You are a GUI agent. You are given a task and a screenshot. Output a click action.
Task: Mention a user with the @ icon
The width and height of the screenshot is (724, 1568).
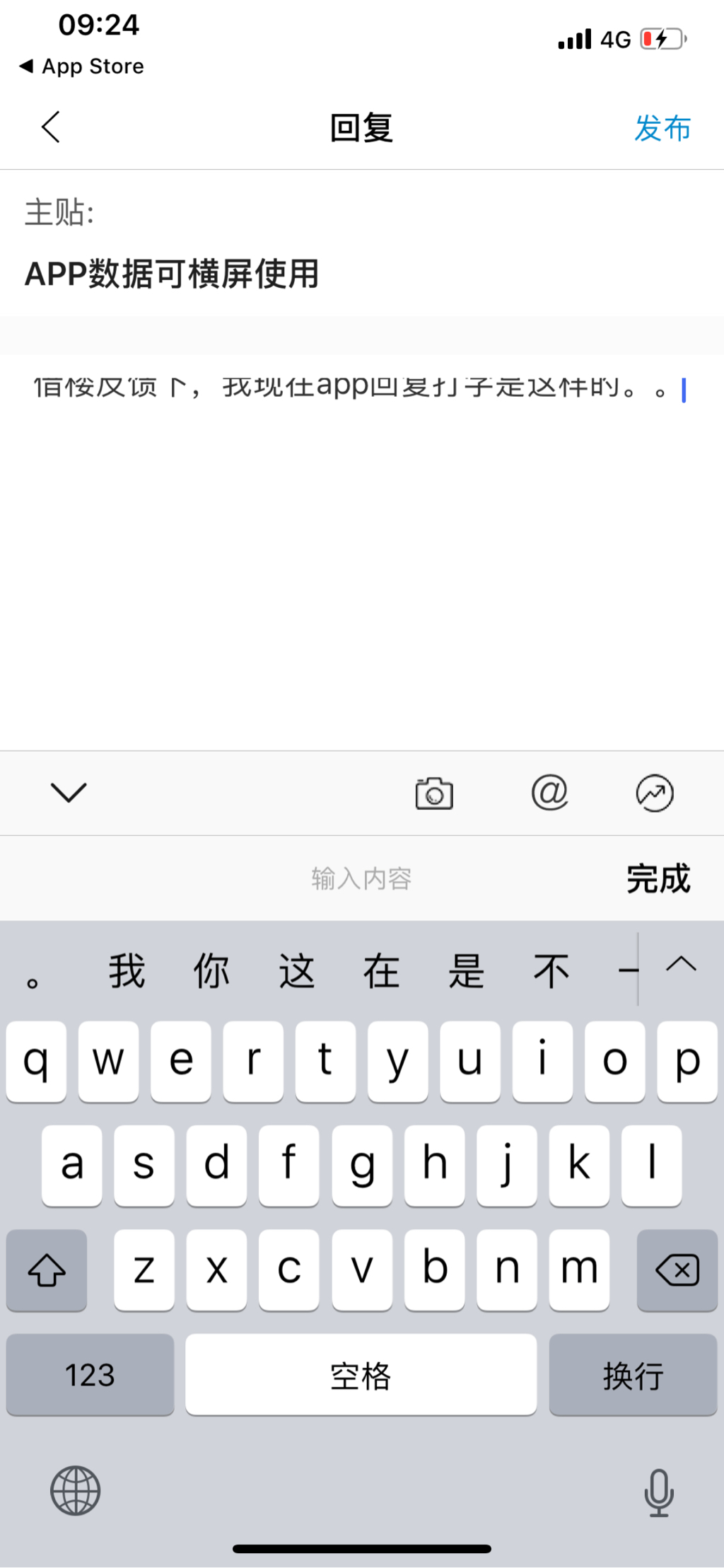[x=549, y=792]
